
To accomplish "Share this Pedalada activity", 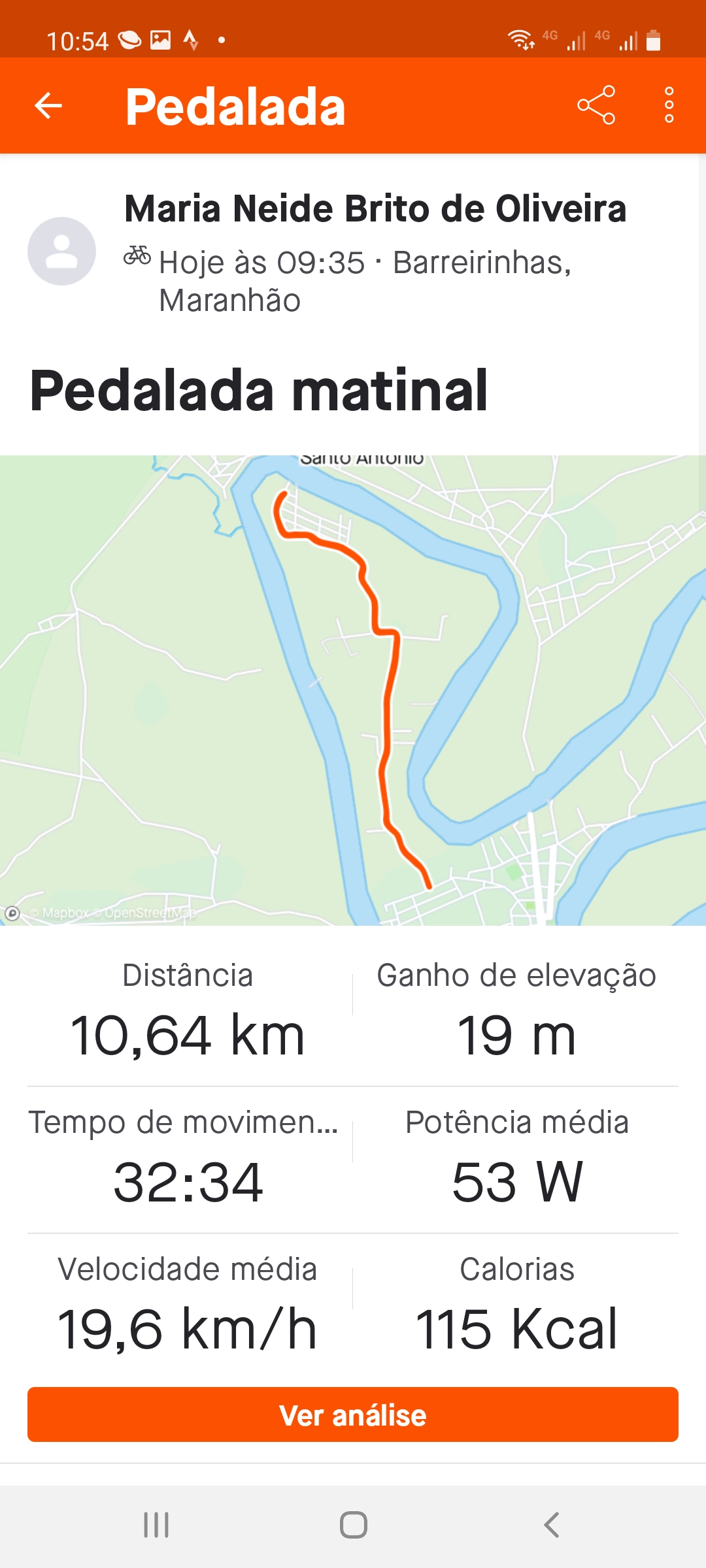I will pos(596,105).
